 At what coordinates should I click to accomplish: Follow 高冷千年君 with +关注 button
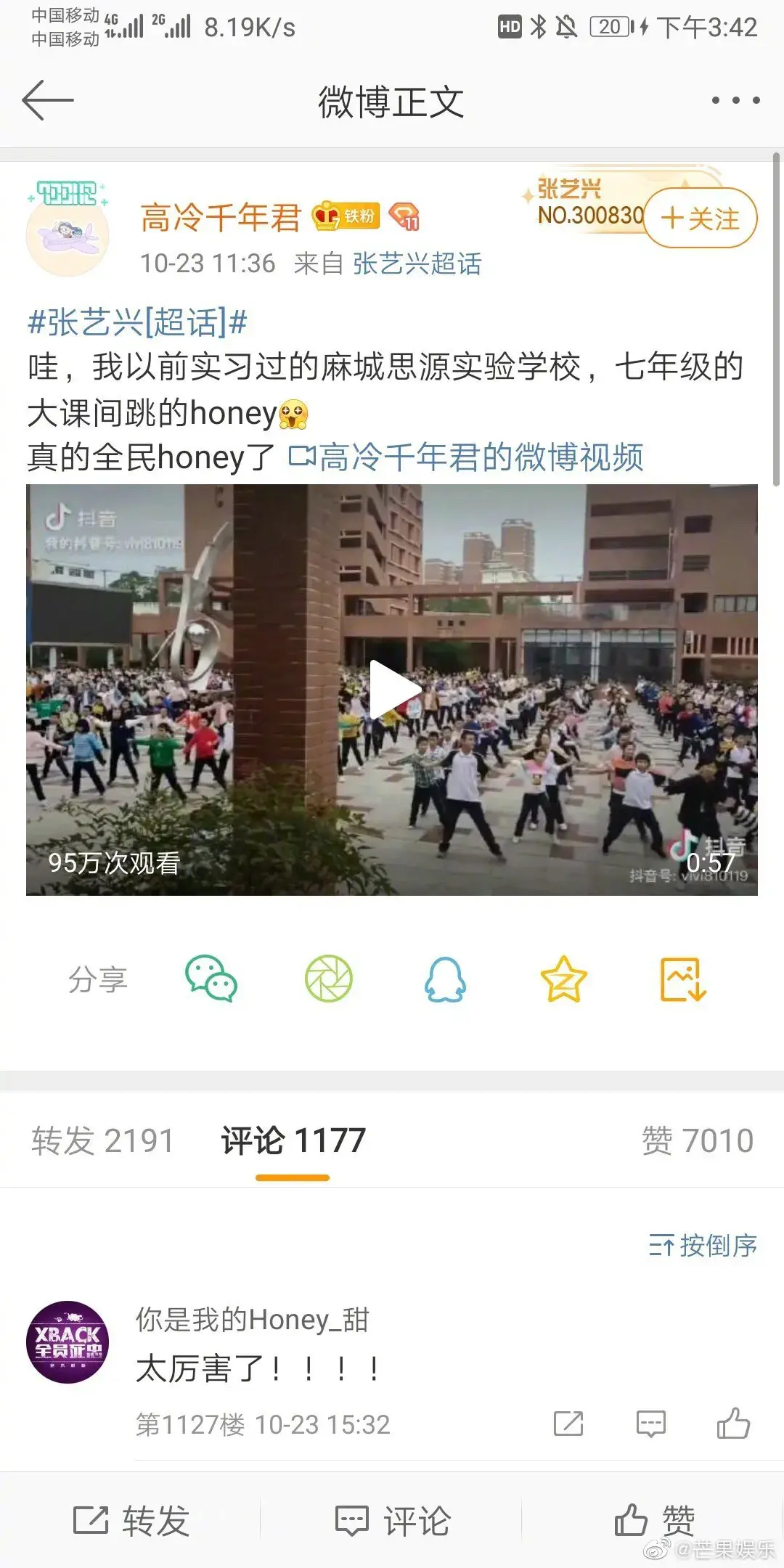tap(701, 218)
